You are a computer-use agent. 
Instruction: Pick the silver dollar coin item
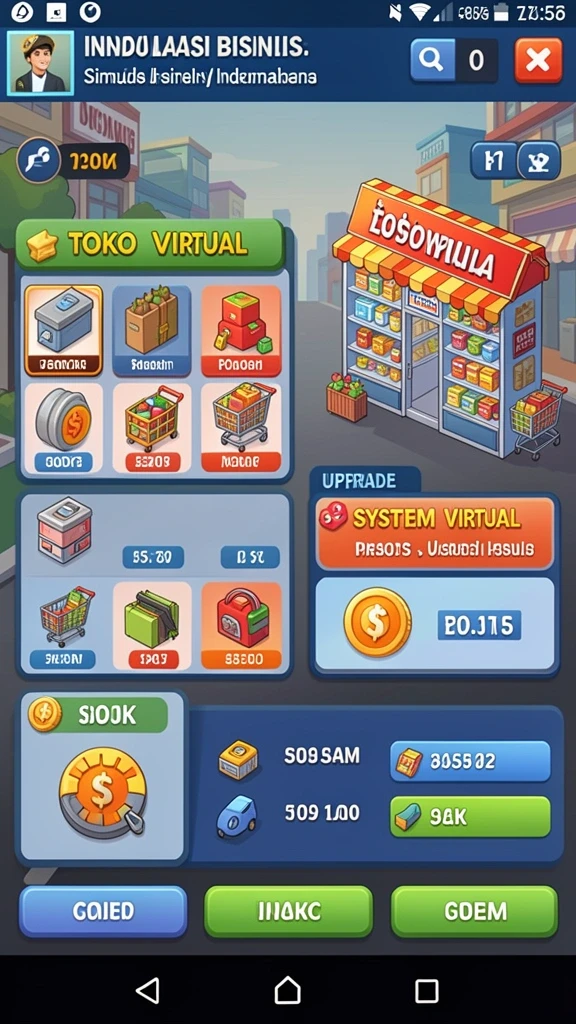(63, 428)
